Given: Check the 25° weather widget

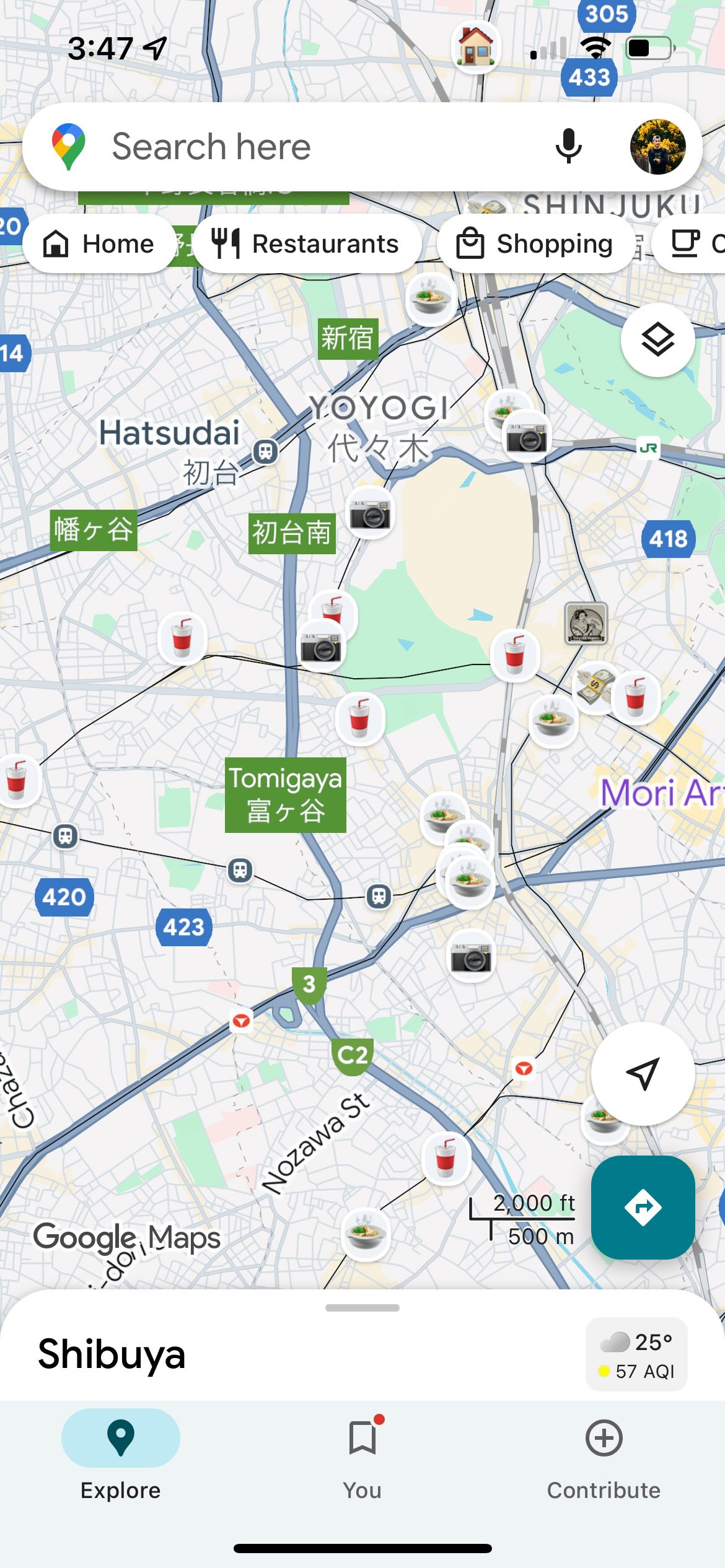Looking at the screenshot, I should (x=636, y=1353).
